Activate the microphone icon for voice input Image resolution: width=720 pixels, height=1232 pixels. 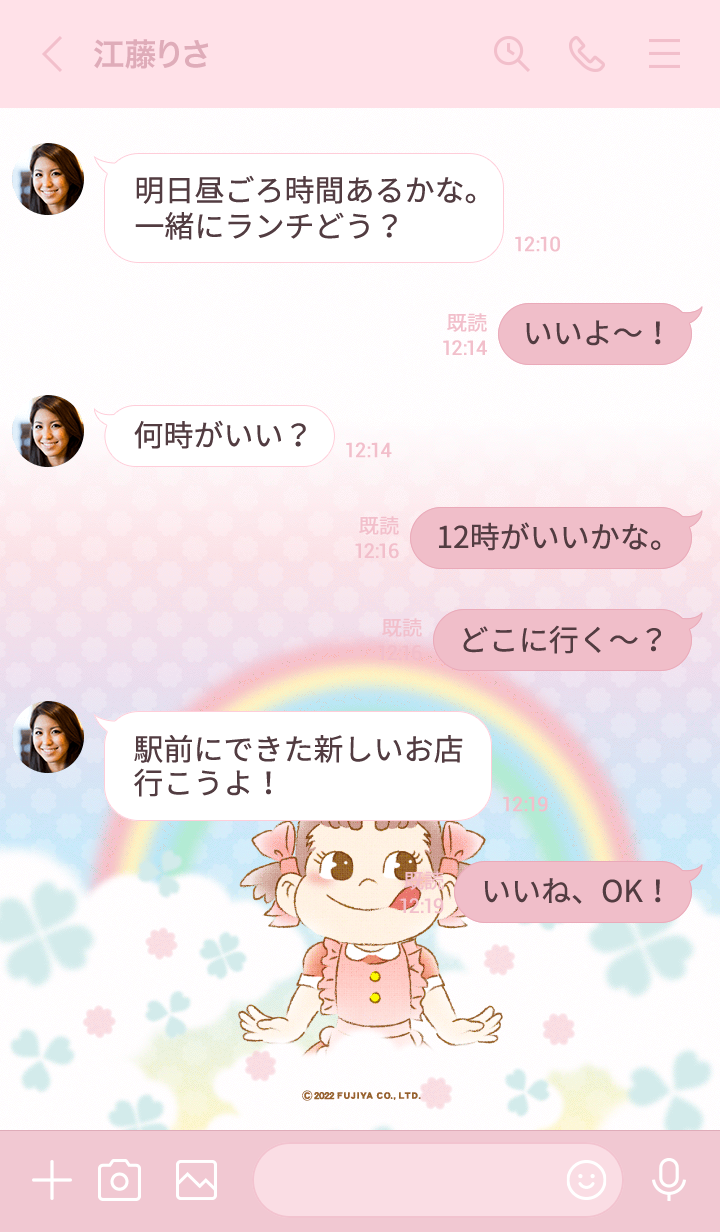pos(668,1180)
